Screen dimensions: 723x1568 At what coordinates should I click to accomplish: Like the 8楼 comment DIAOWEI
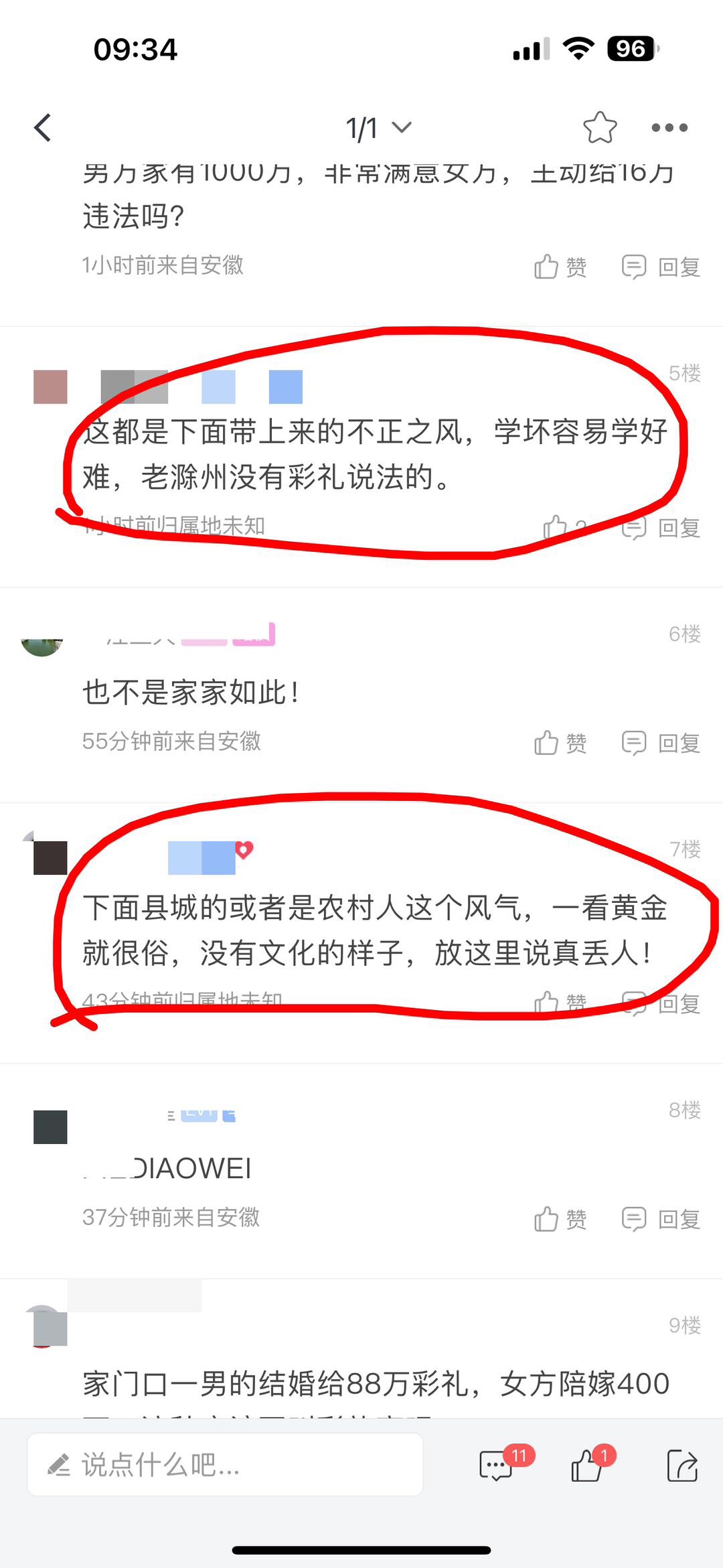pyautogui.click(x=560, y=1218)
